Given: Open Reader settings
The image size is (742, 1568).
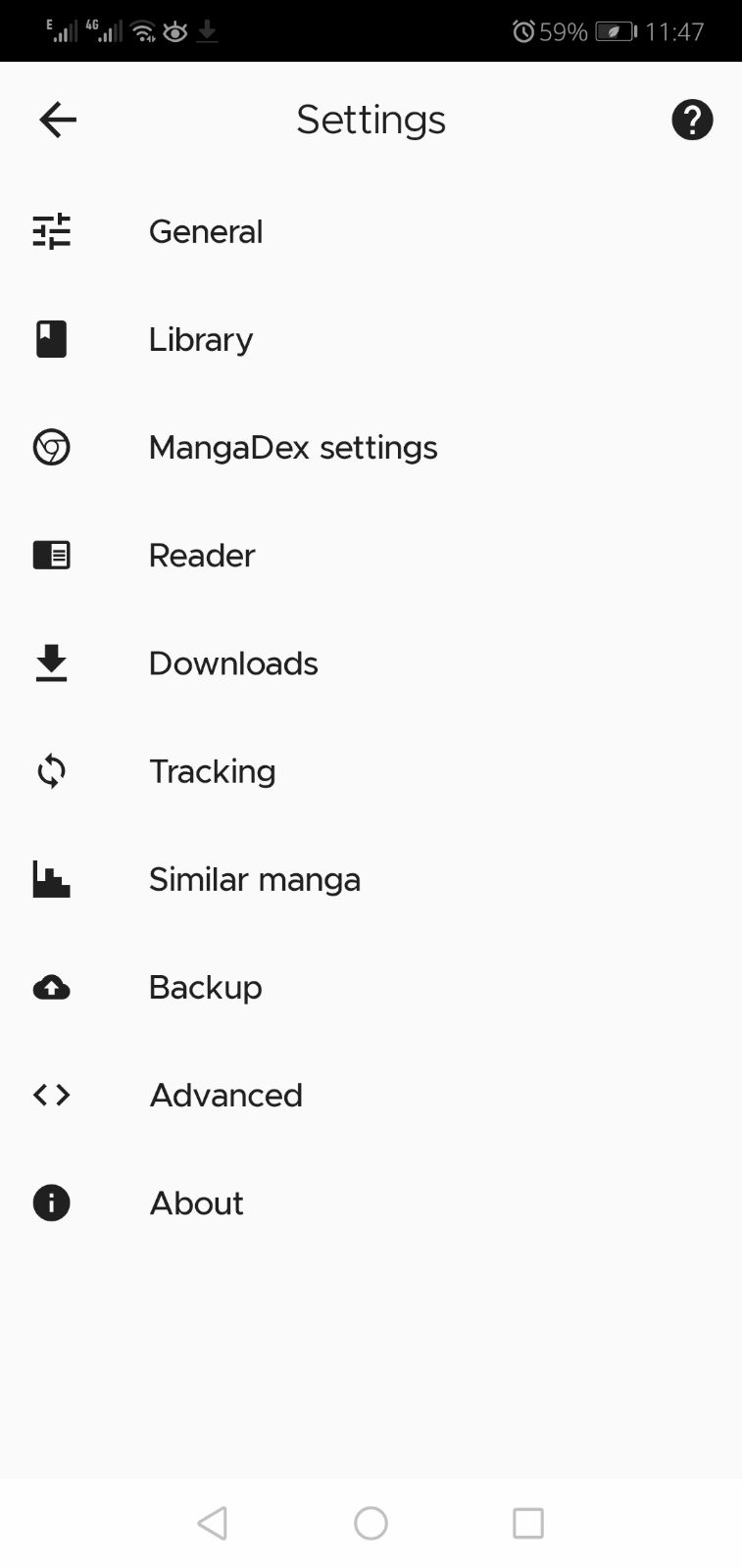Looking at the screenshot, I should coord(202,556).
